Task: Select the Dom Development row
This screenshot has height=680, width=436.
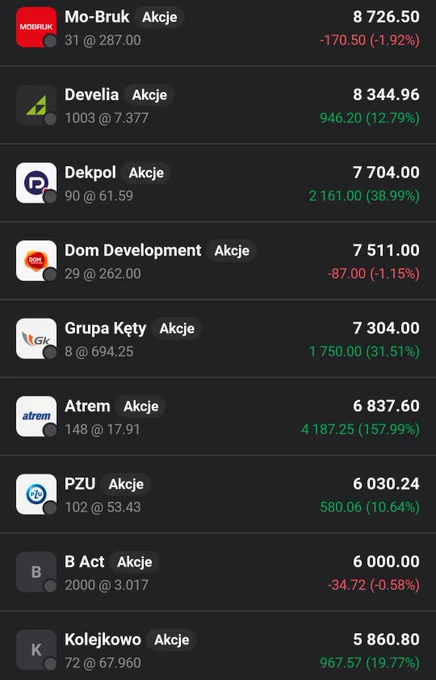Action: click(x=218, y=261)
